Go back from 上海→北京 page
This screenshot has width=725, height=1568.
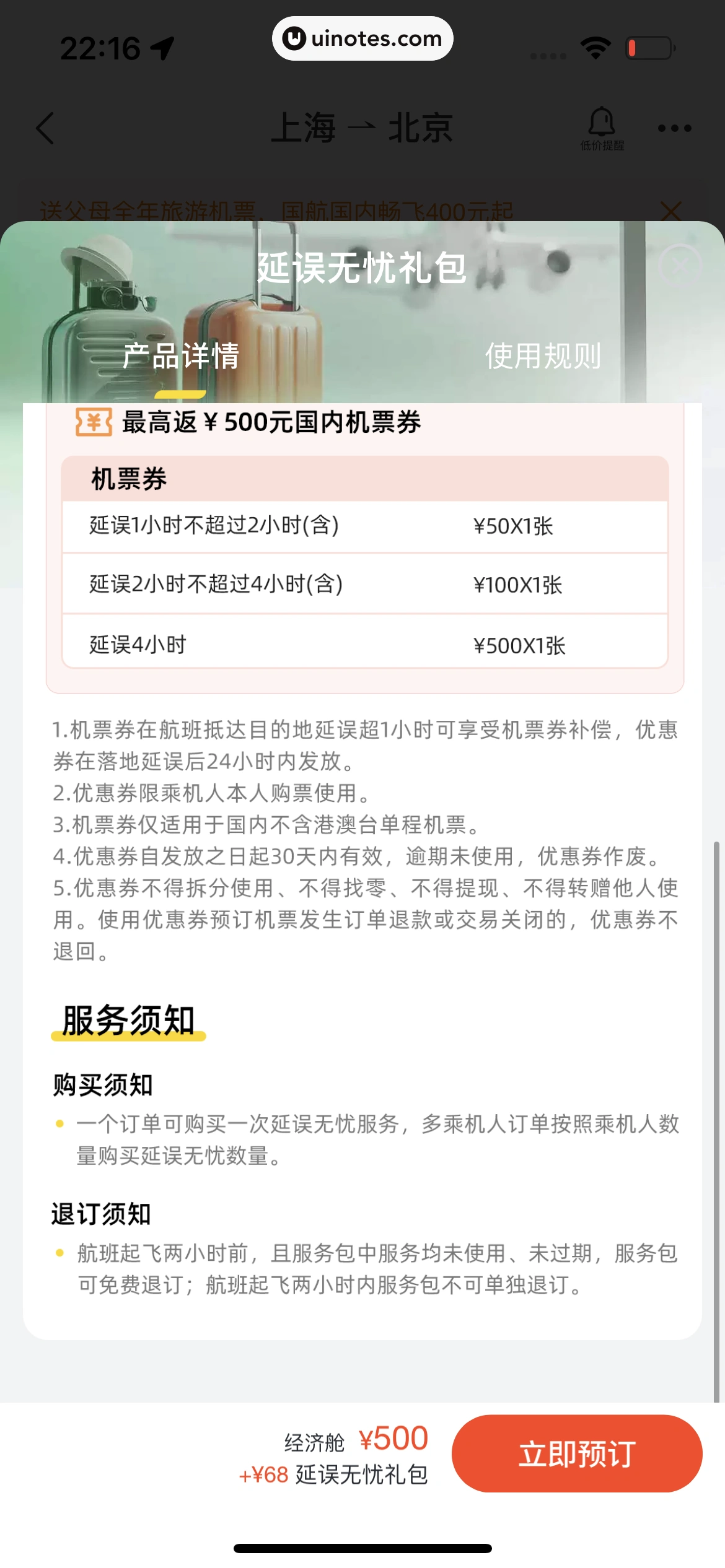click(x=45, y=128)
